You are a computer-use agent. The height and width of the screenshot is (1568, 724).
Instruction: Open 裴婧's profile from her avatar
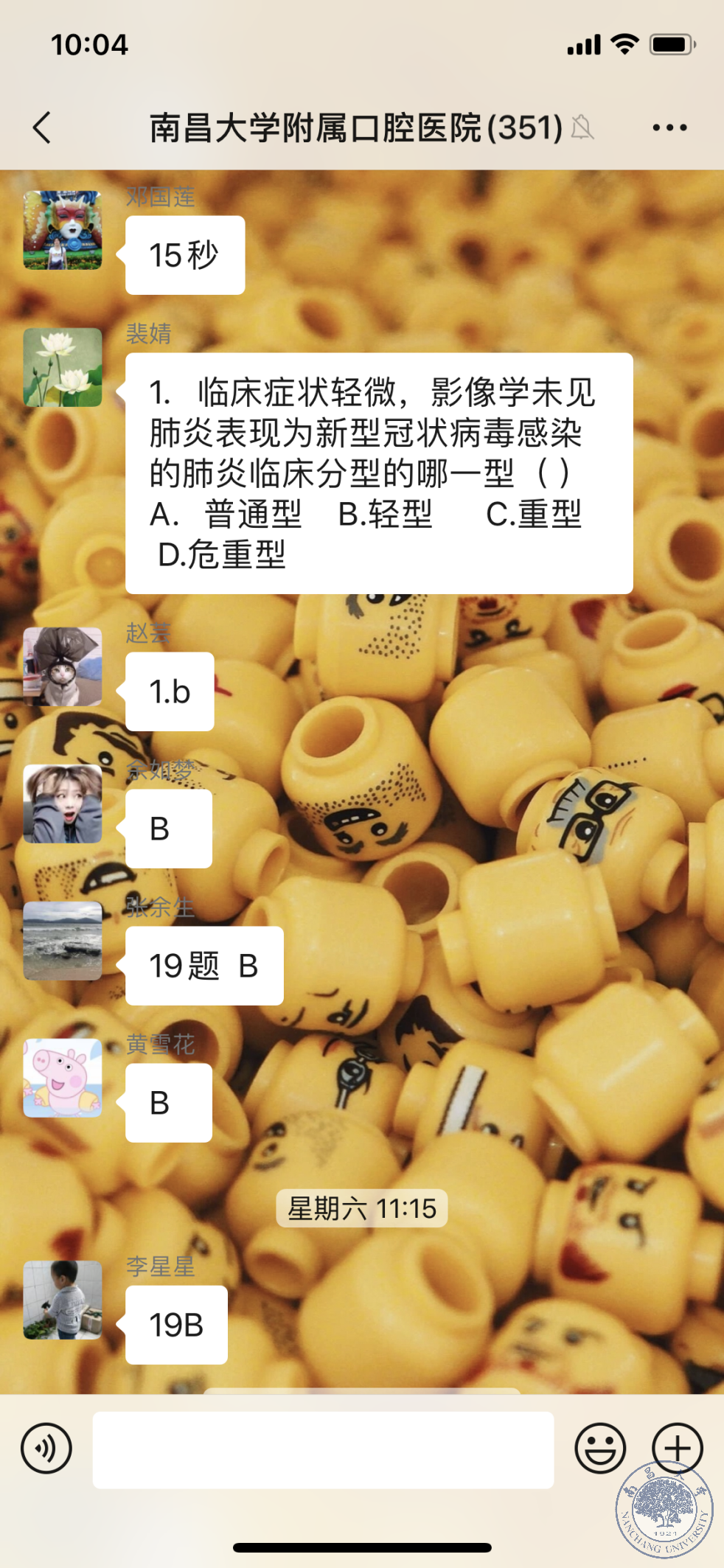tap(63, 367)
